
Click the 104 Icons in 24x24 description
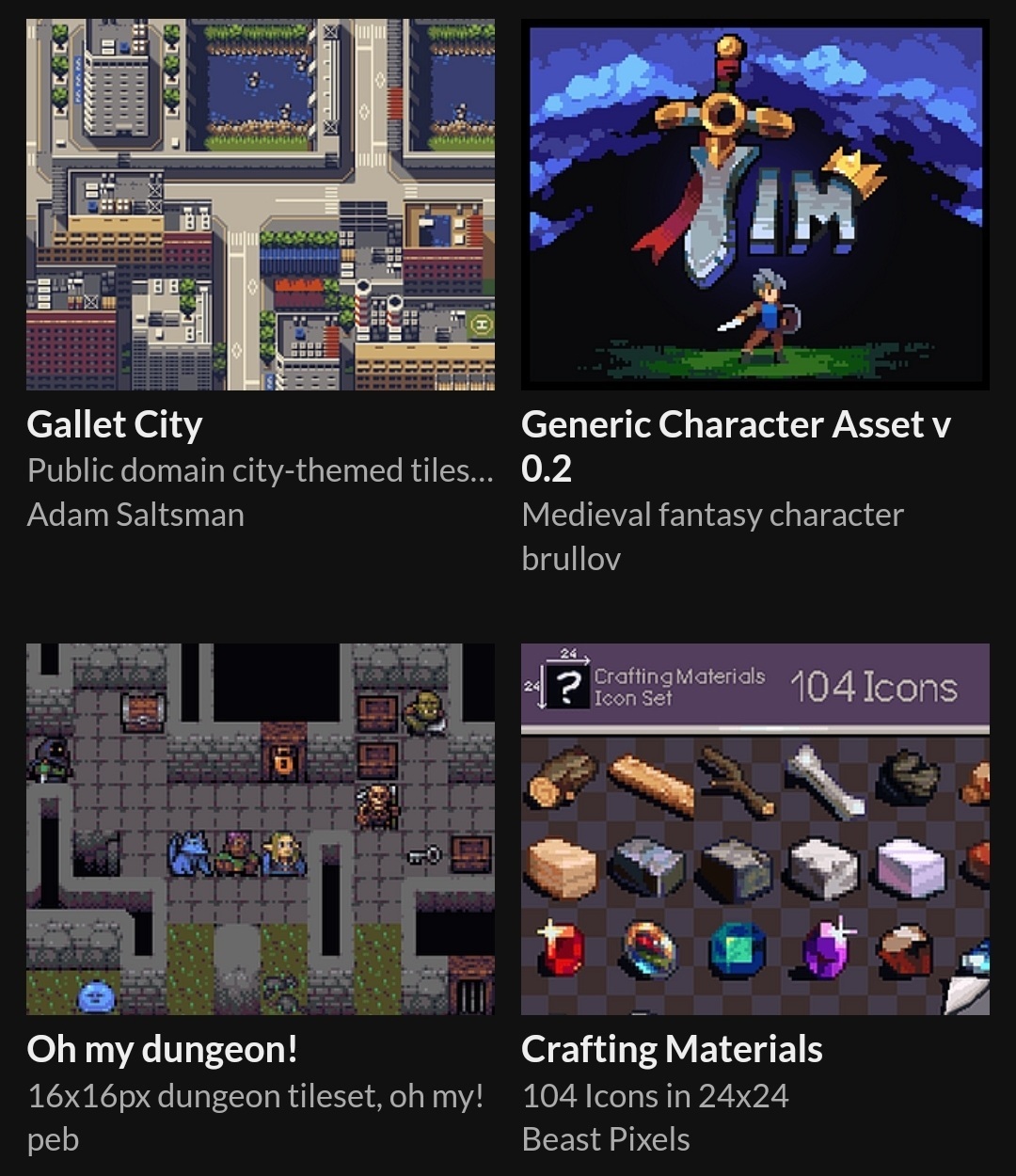click(656, 1096)
